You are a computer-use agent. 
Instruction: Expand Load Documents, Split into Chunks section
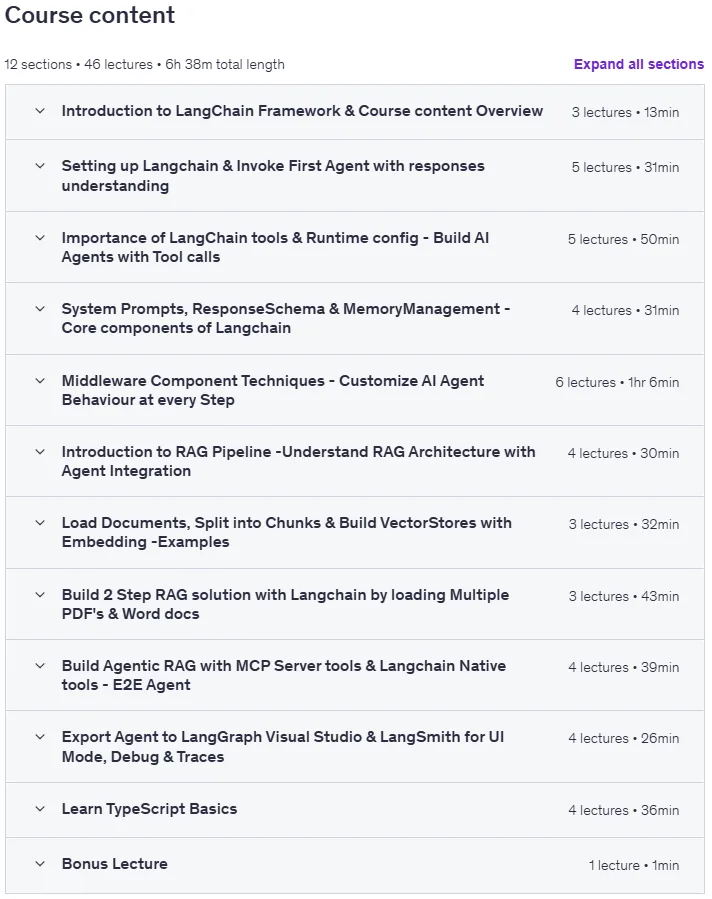point(355,533)
